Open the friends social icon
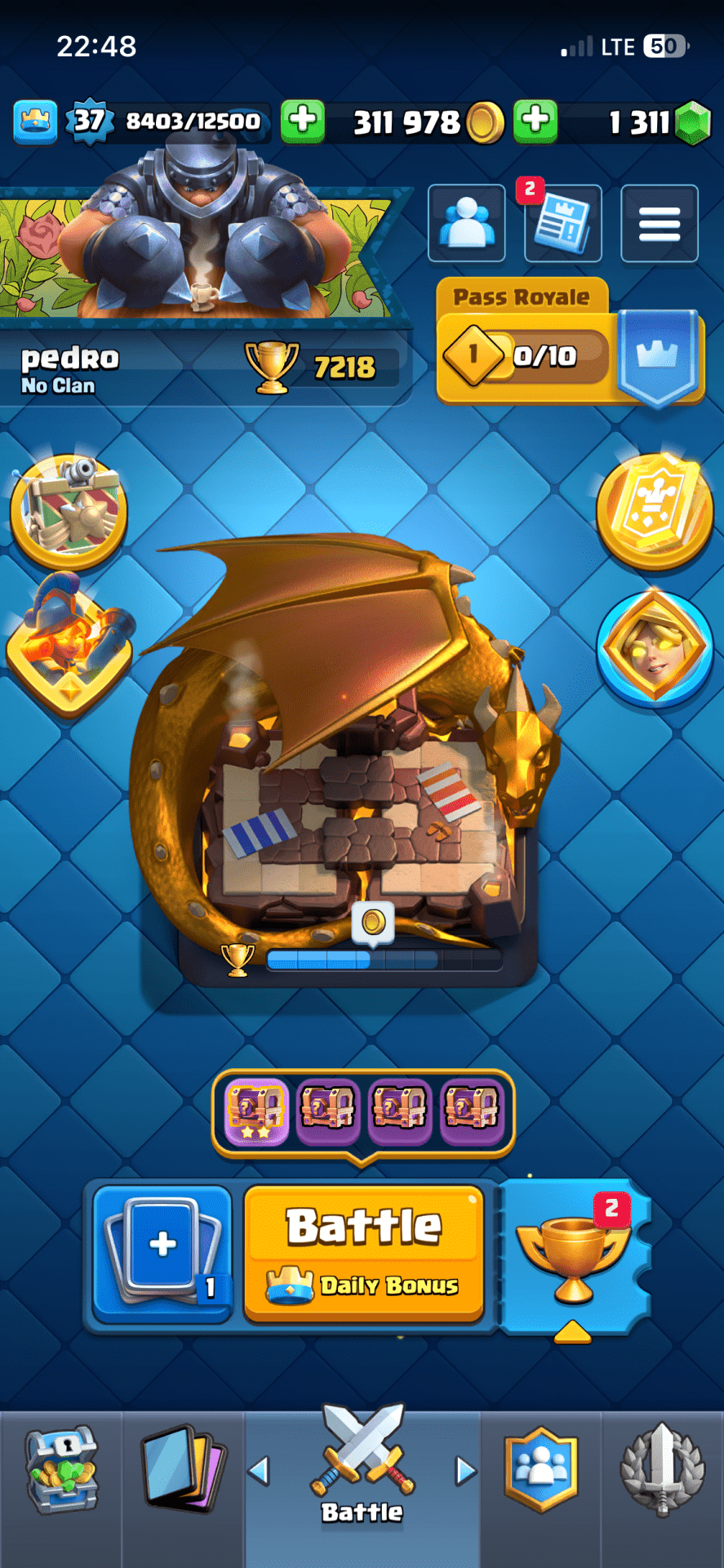This screenshot has height=1568, width=724. pos(467,223)
